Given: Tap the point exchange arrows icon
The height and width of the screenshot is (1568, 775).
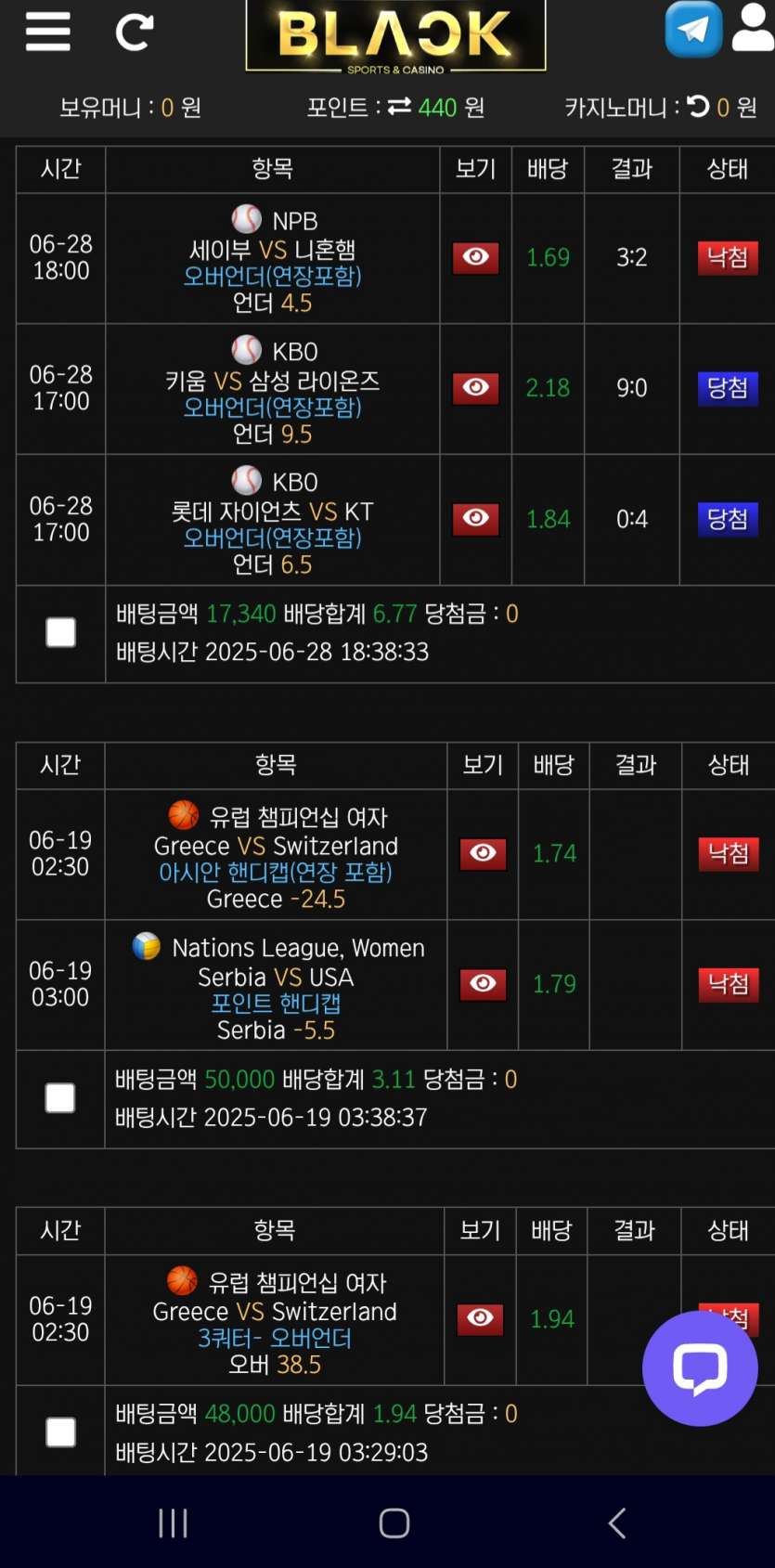Looking at the screenshot, I should point(399,107).
